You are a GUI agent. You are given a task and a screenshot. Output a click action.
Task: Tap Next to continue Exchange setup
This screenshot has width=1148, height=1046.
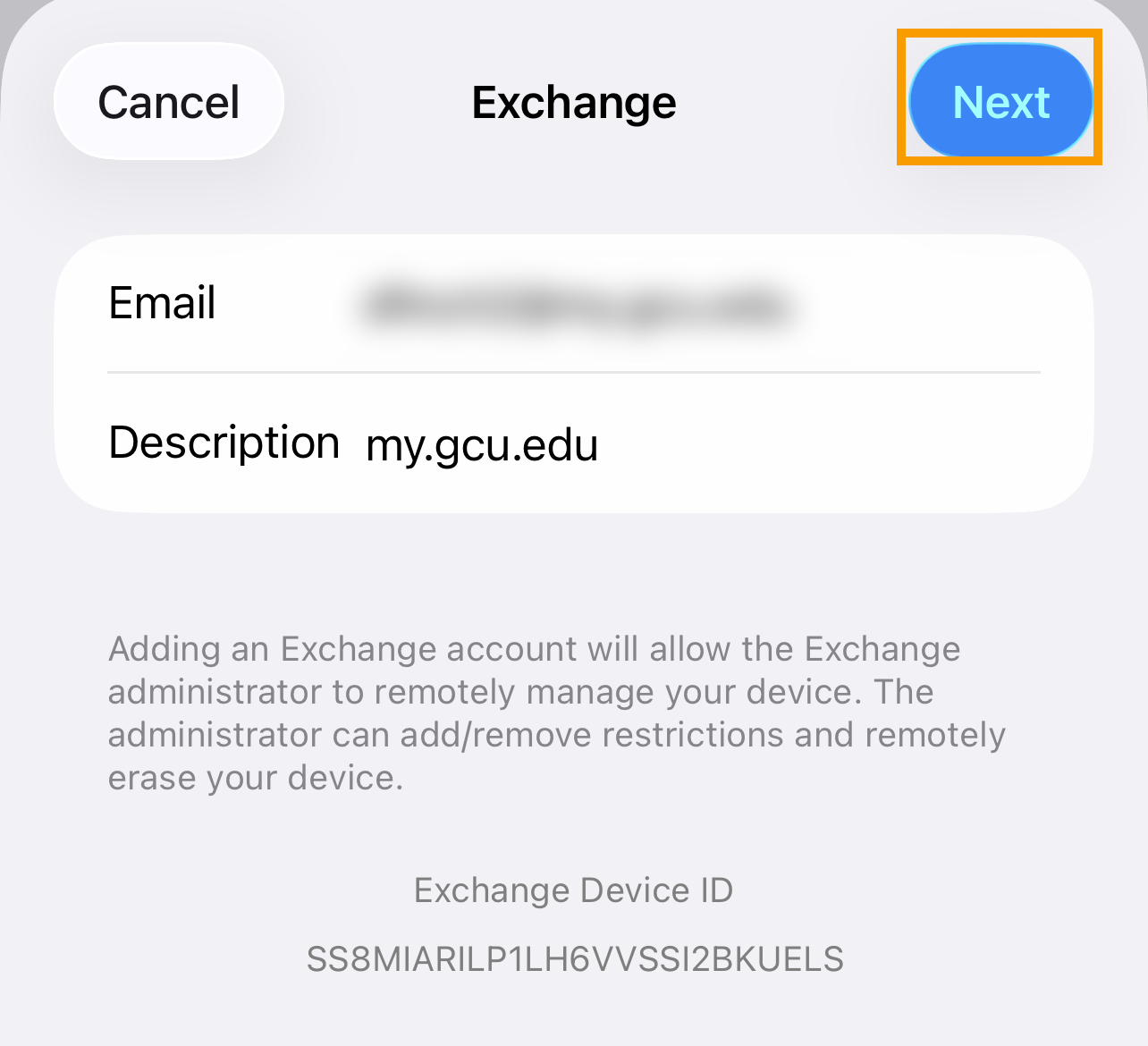pyautogui.click(x=1000, y=101)
